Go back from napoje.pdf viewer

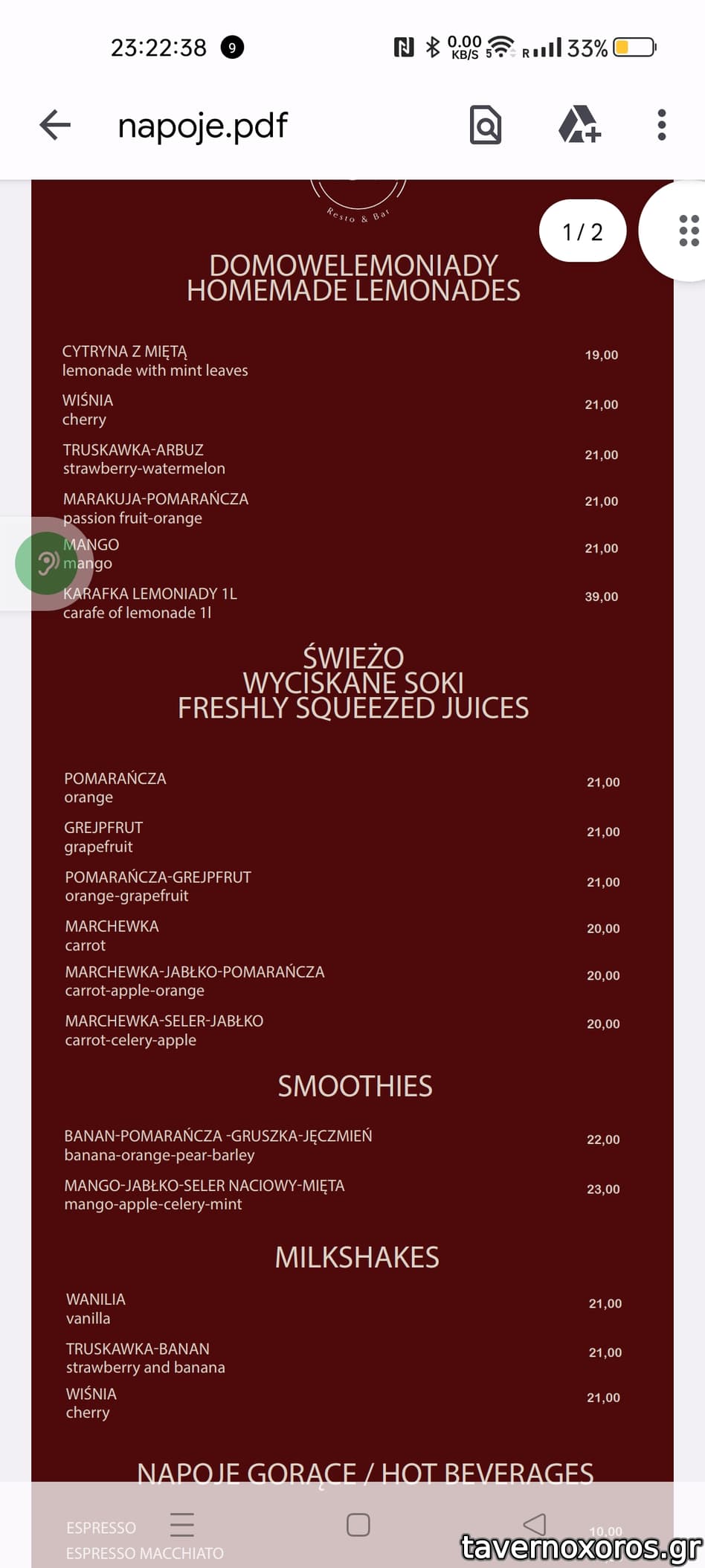pyautogui.click(x=55, y=125)
